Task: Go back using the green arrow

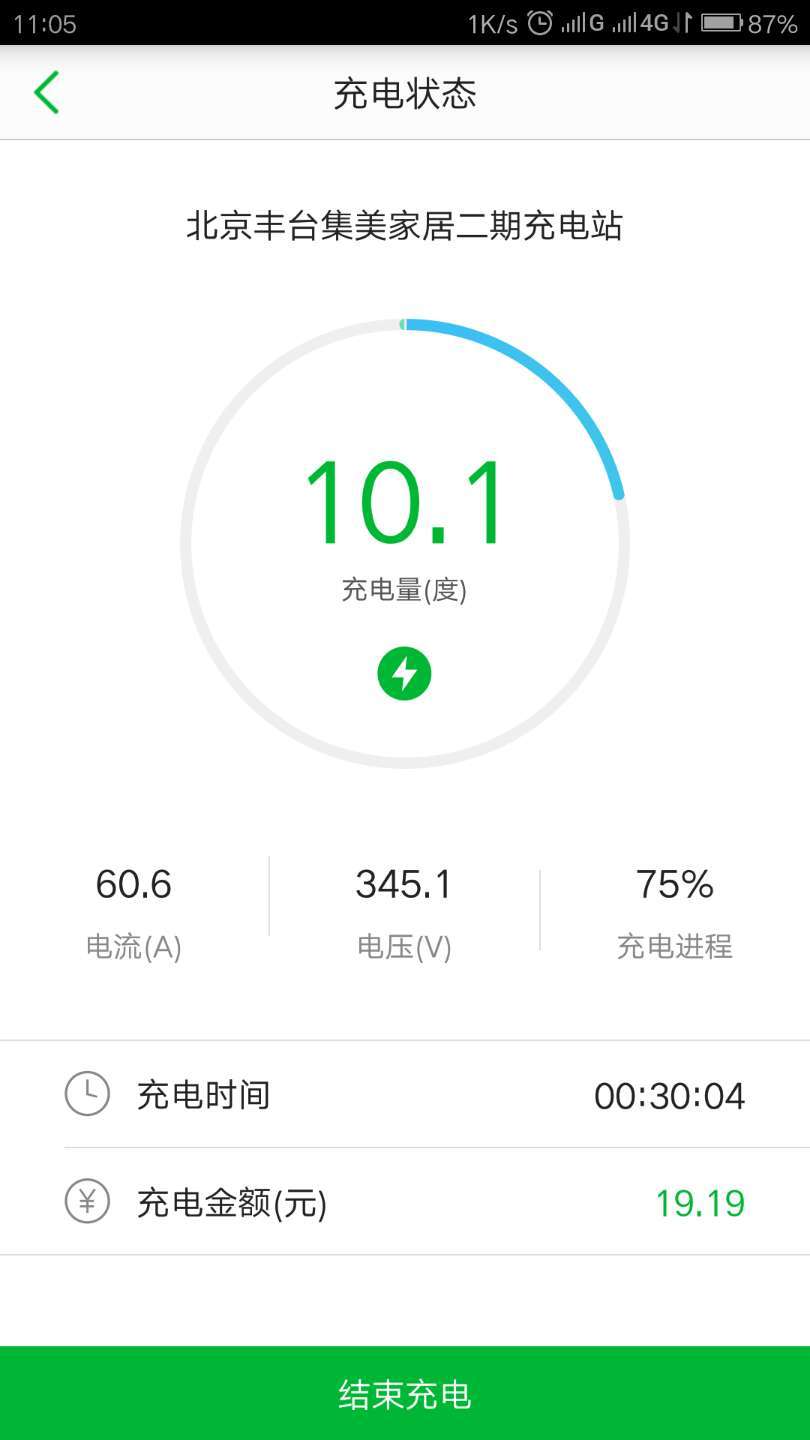Action: click(46, 93)
